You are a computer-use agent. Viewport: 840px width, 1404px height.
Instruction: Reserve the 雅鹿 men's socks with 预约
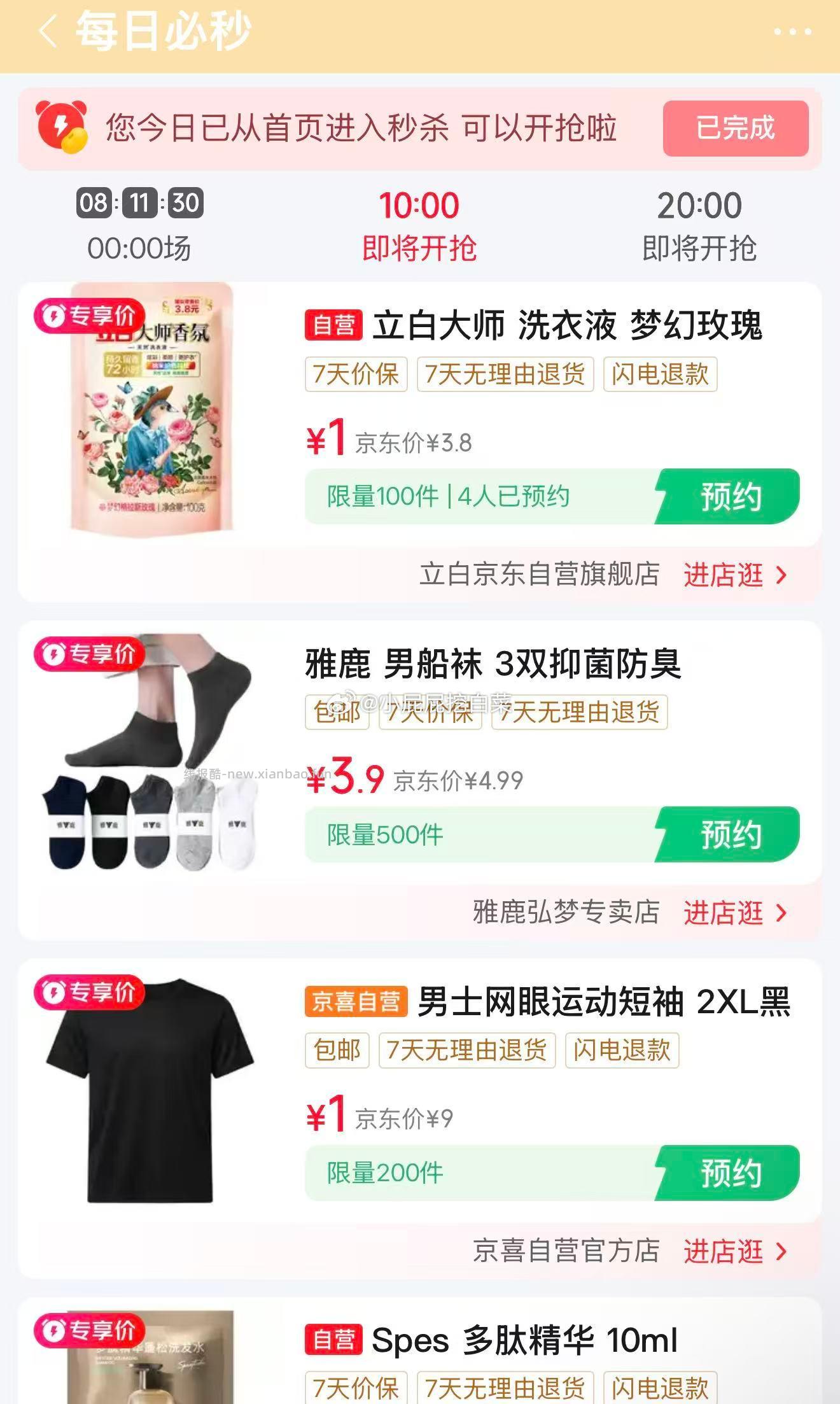730,838
